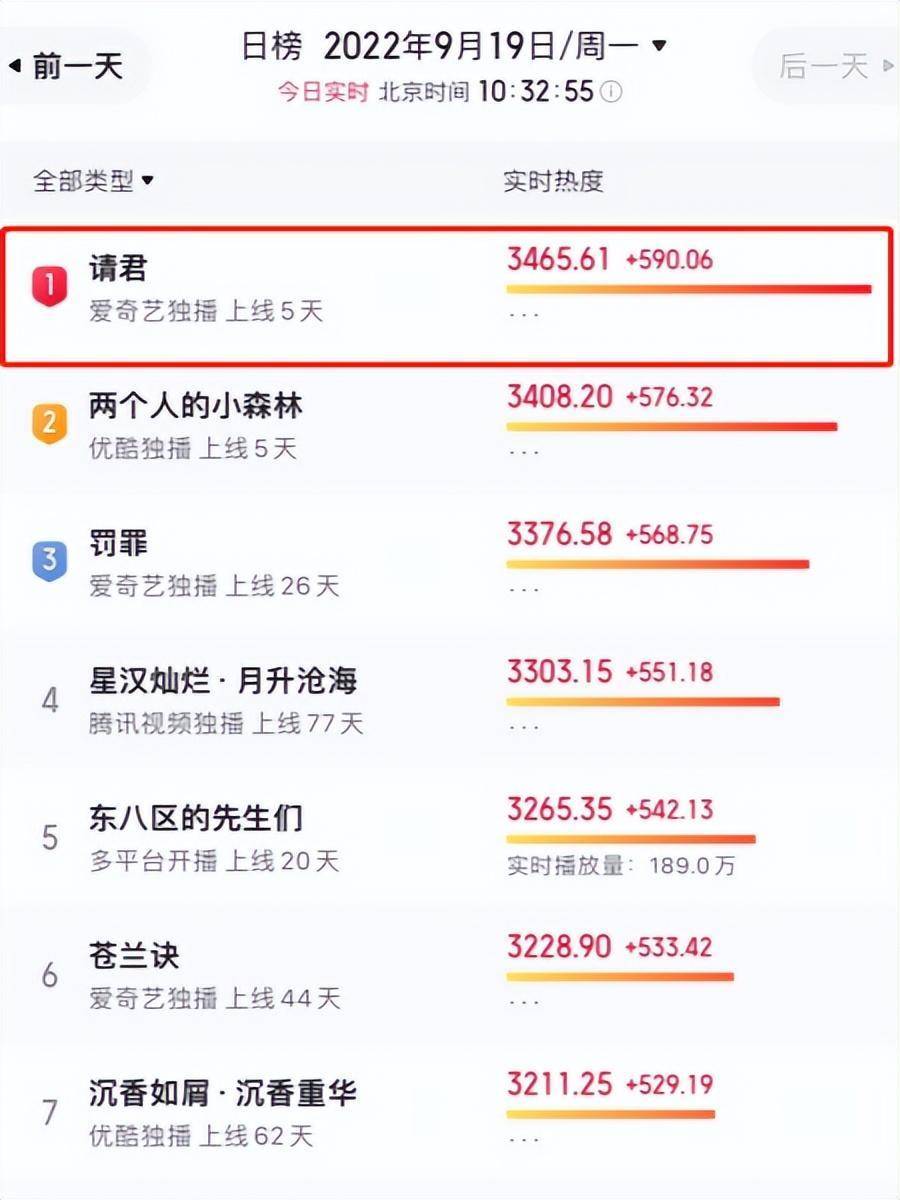Go to the previous day (前一天)
The width and height of the screenshot is (900, 1200).
pos(68,67)
